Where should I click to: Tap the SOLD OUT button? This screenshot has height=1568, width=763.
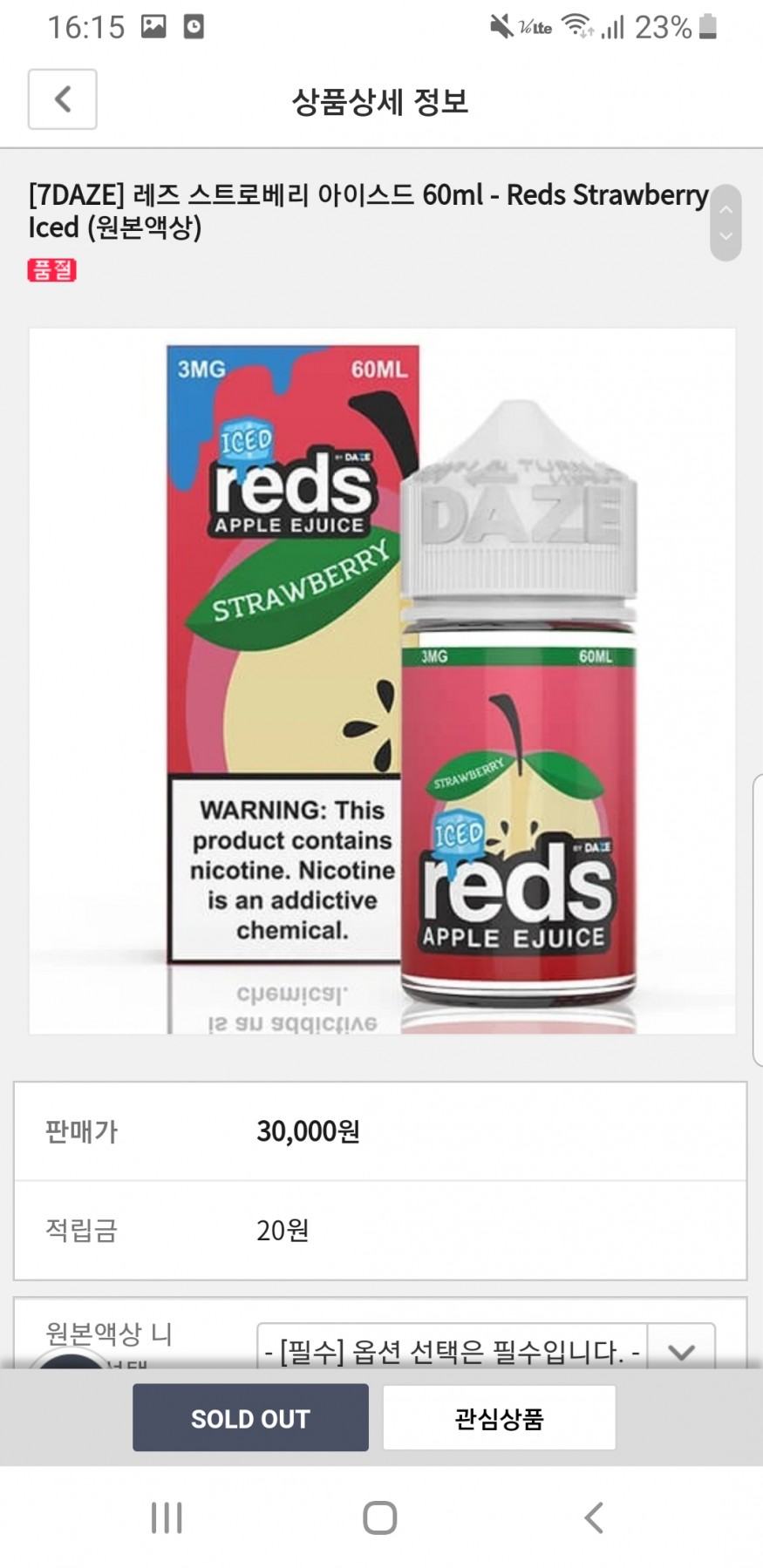[x=250, y=1418]
